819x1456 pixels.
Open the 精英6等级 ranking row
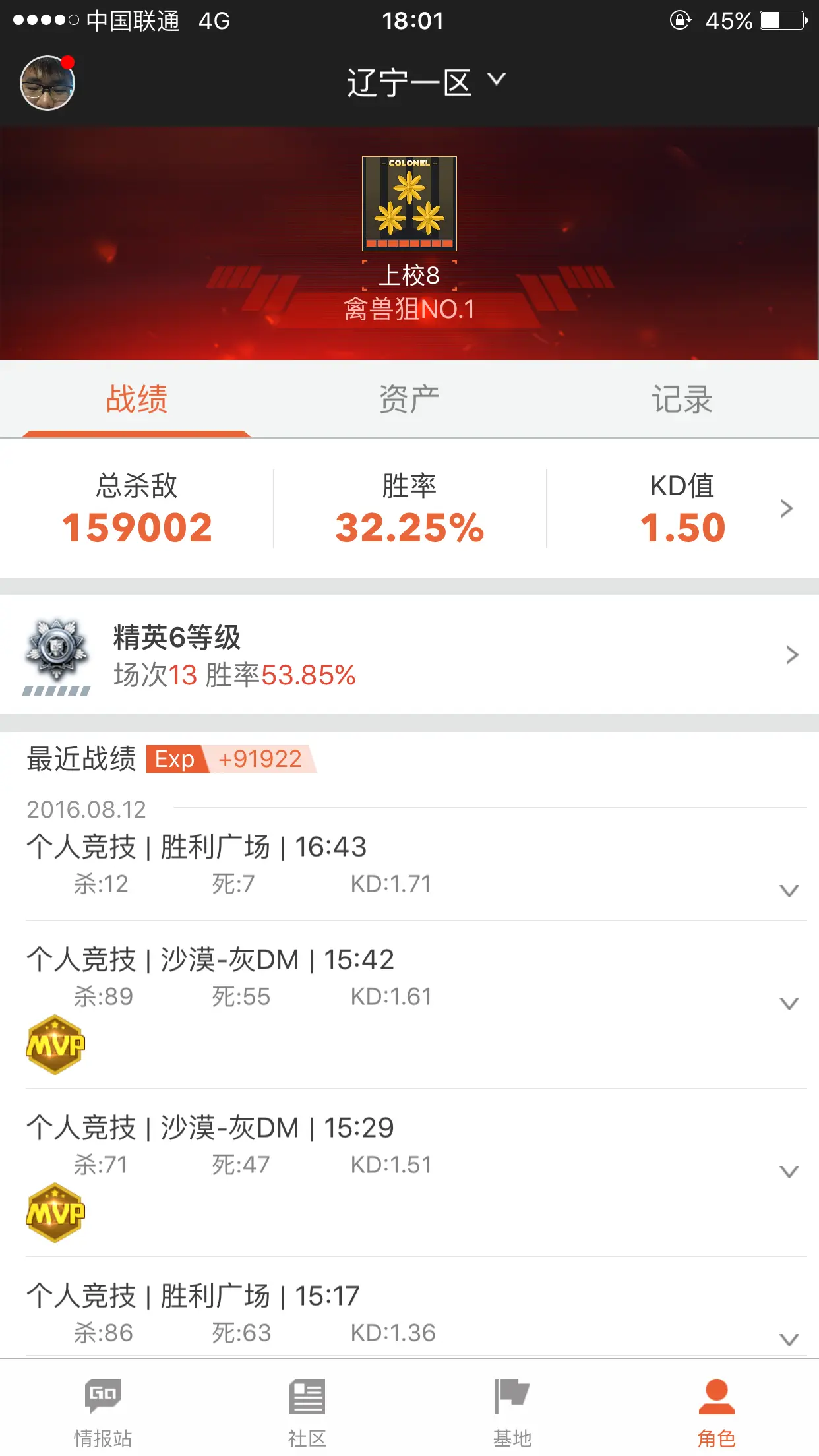(409, 655)
